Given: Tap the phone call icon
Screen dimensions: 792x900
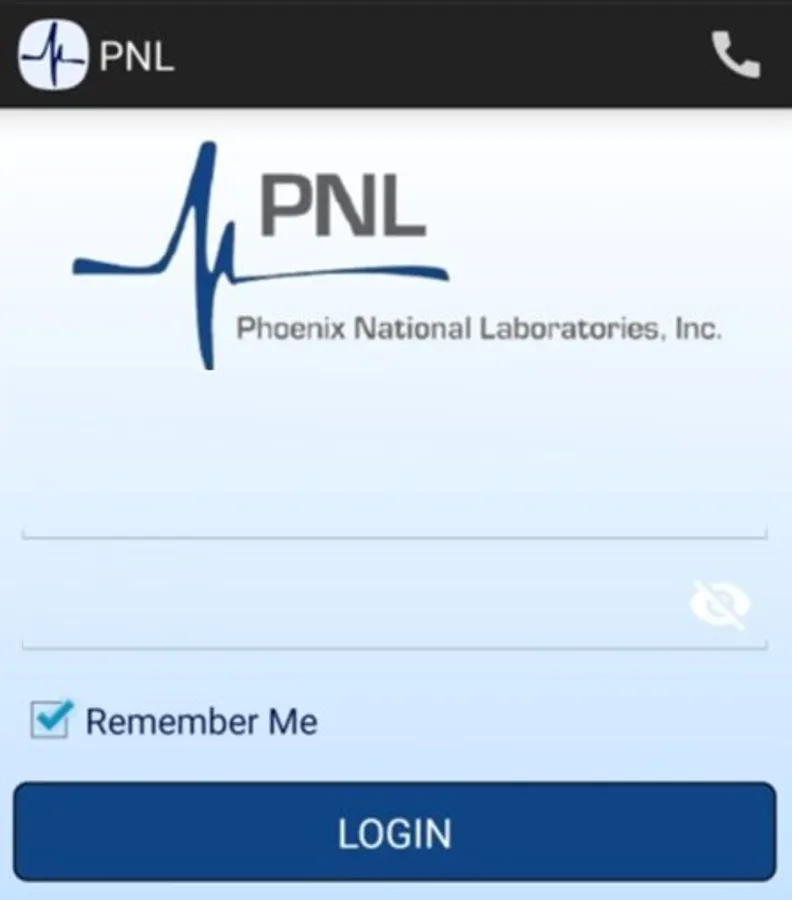Looking at the screenshot, I should 735,55.
